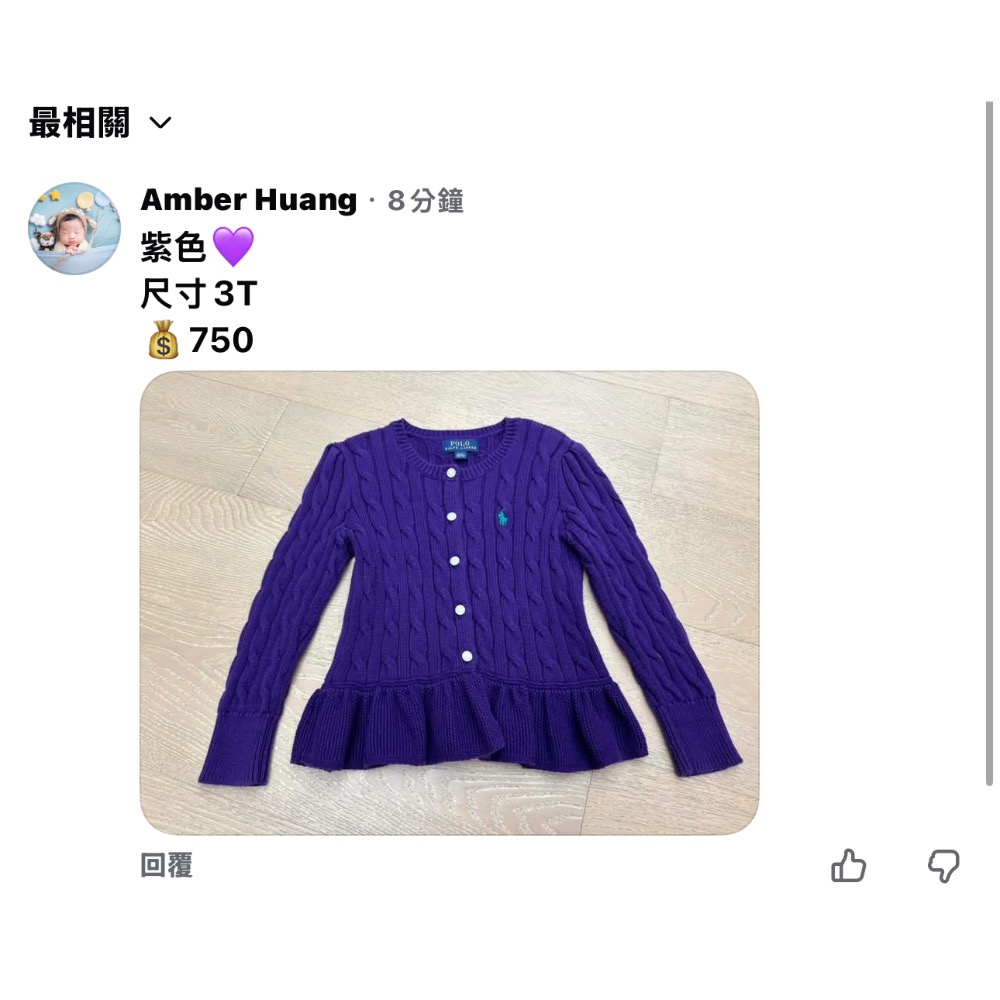View Amber Huang's profile via name
Viewport: 1000px width, 1000px height.
[x=248, y=200]
